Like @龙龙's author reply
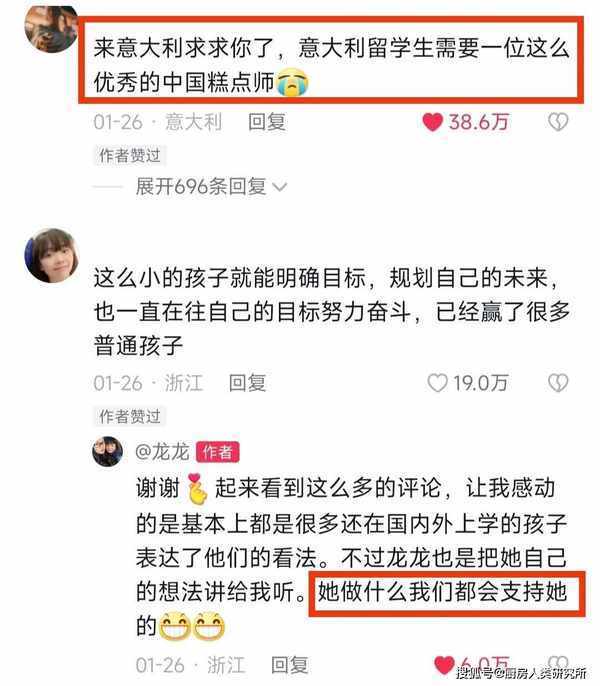 click(443, 665)
